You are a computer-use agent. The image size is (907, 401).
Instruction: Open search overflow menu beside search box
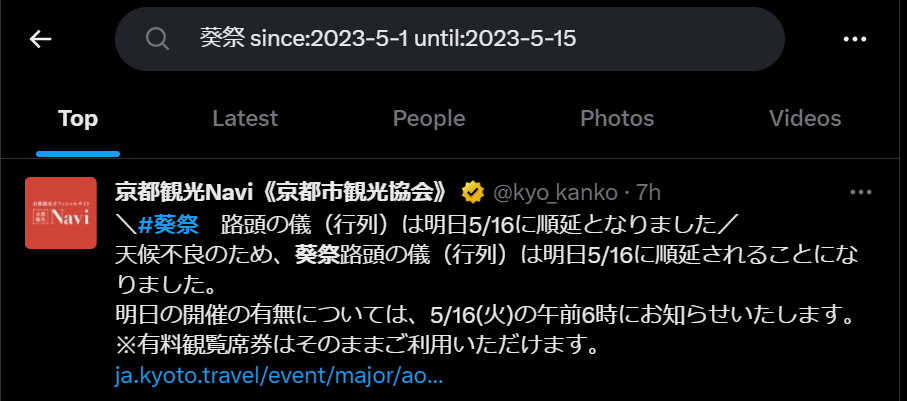(x=854, y=39)
